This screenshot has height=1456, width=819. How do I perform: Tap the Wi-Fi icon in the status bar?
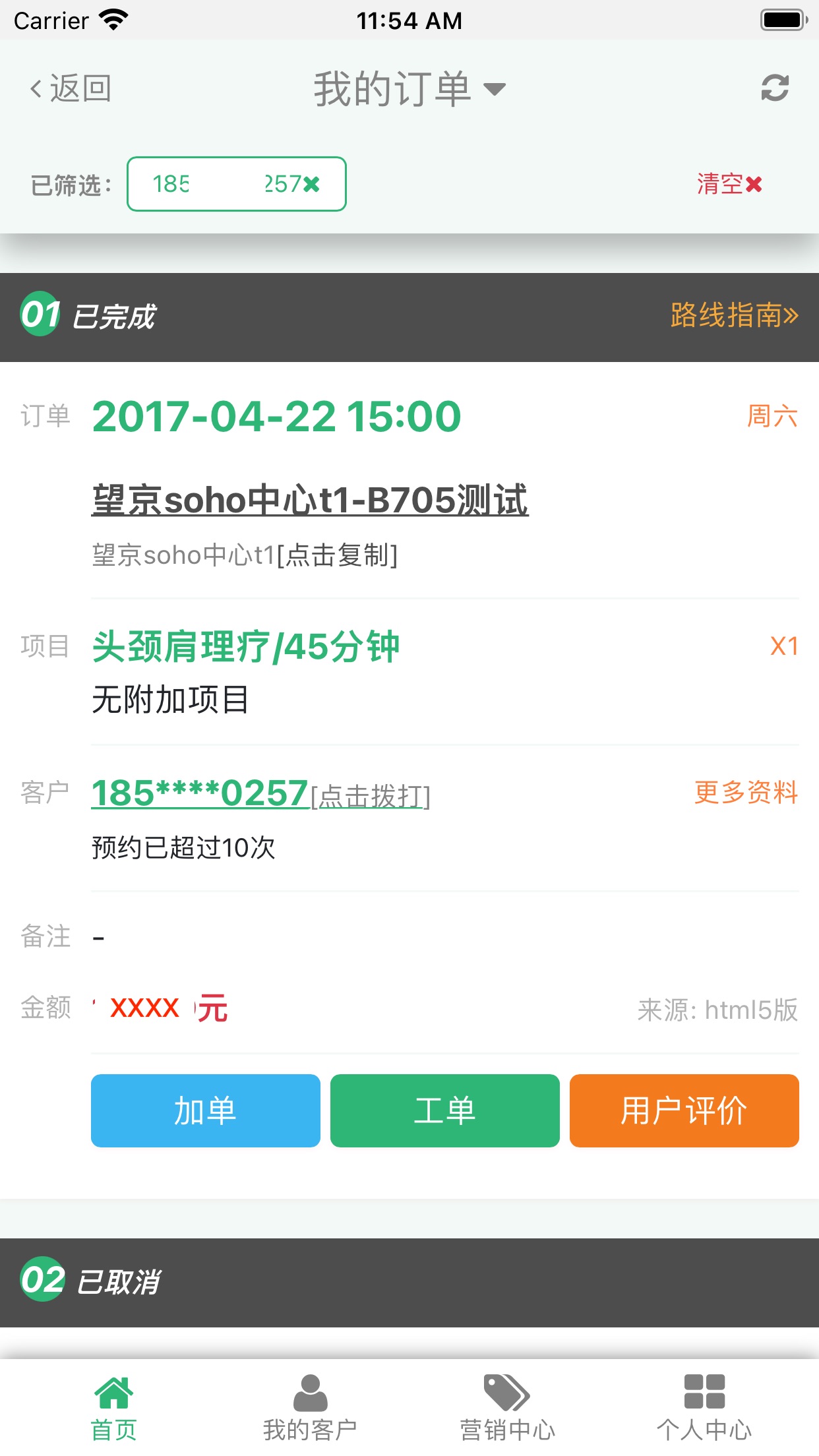pos(113,20)
